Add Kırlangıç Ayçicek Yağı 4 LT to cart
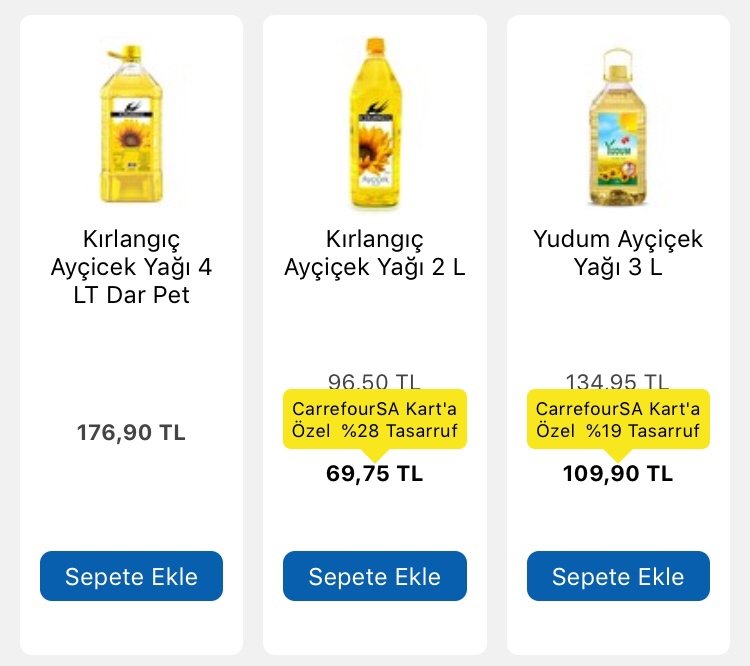Viewport: 750px width, 666px height. [131, 576]
